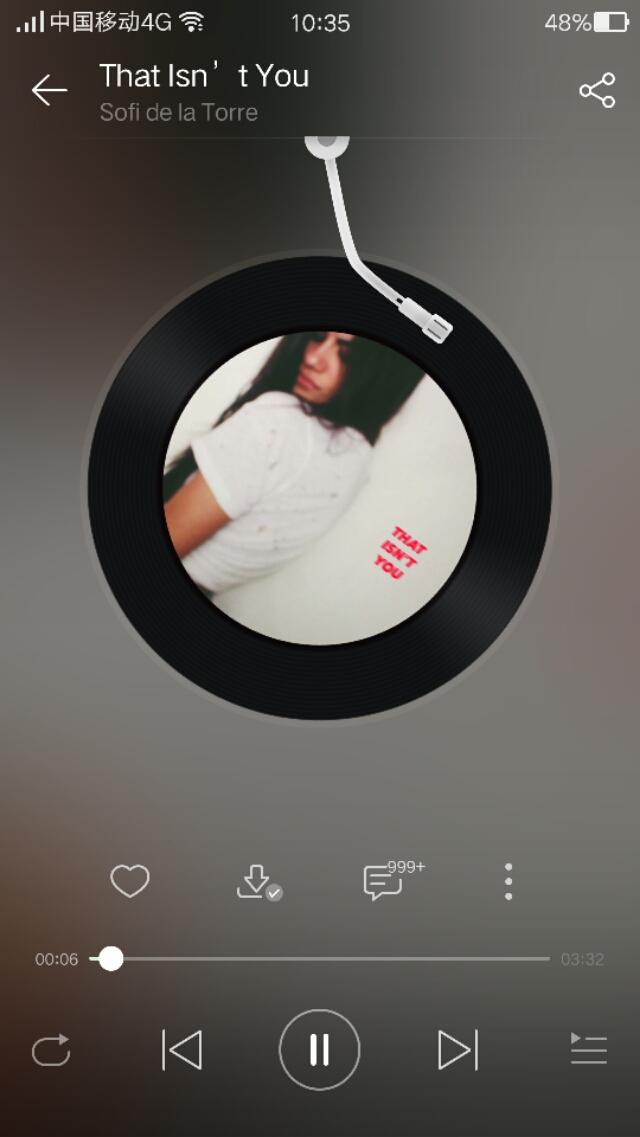Tap the download icon
The image size is (640, 1137).
[x=256, y=882]
